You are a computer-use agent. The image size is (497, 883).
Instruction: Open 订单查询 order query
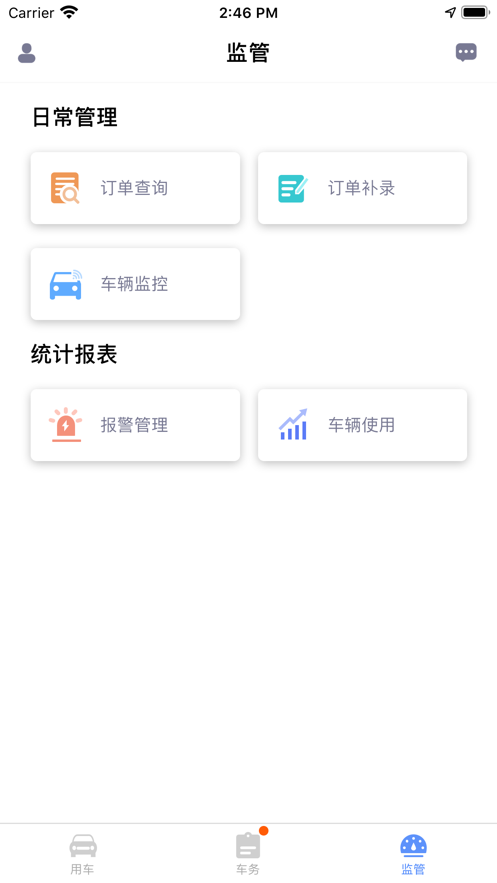pyautogui.click(x=135, y=188)
